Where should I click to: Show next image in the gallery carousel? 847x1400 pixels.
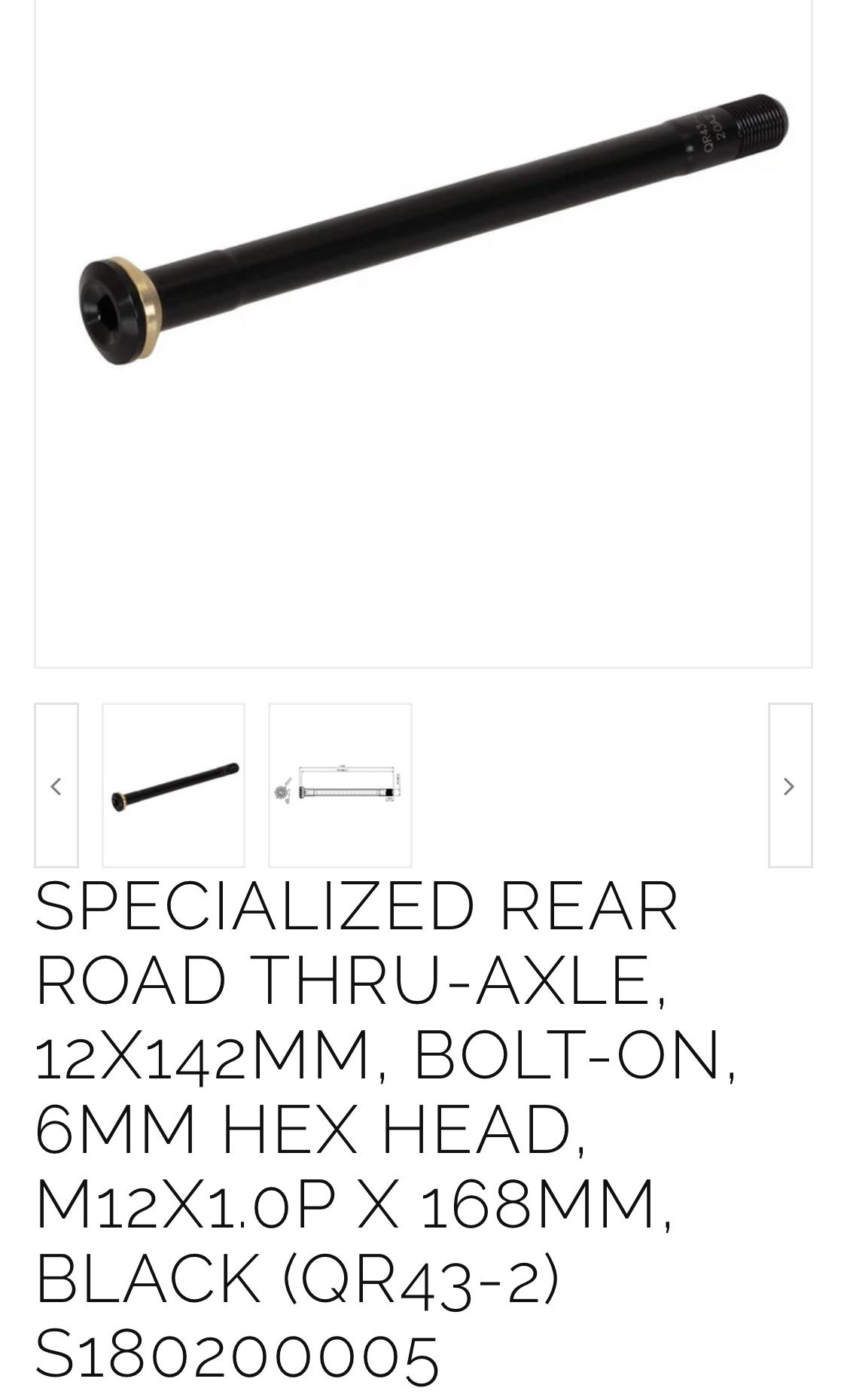[x=789, y=785]
